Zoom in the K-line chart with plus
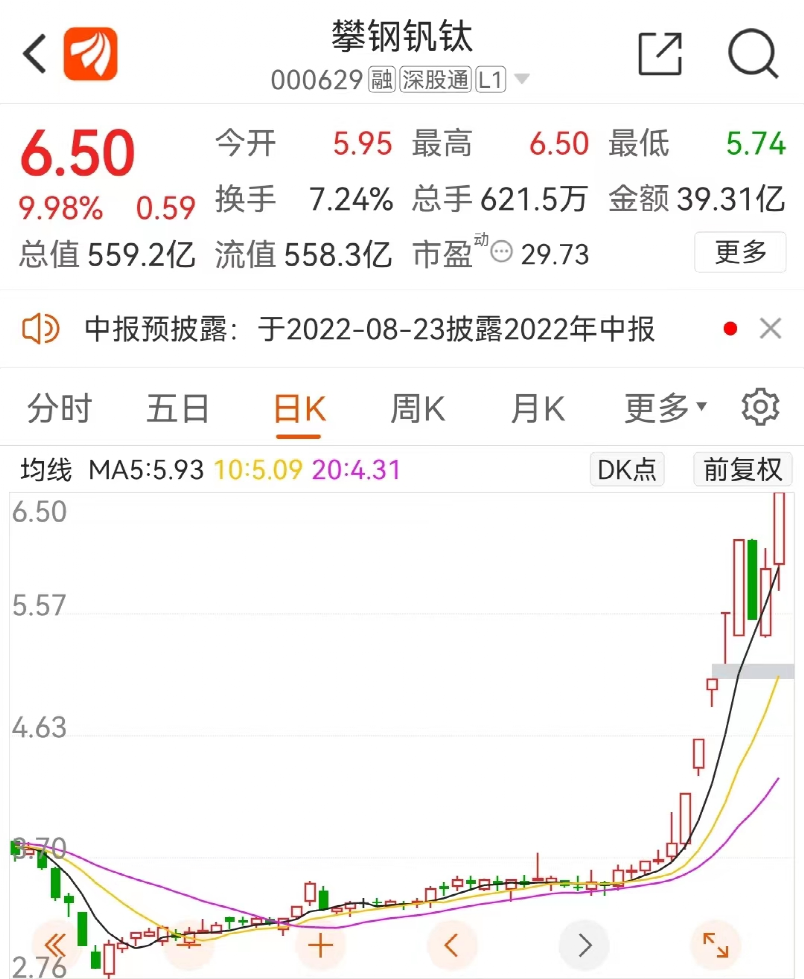Screen dimensions: 804x979 320,944
